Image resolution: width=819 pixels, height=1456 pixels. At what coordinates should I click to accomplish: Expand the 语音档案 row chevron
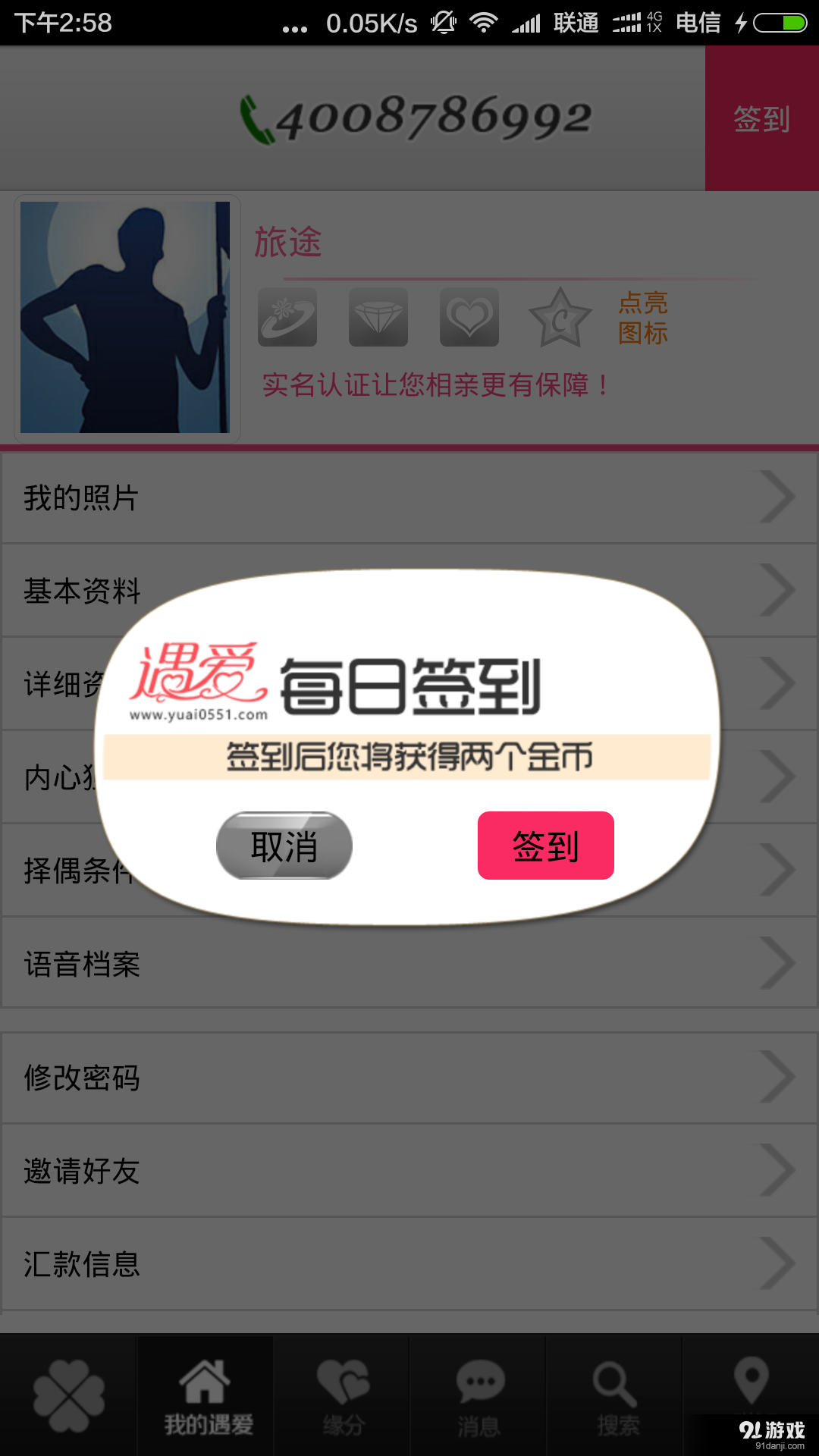(x=775, y=964)
